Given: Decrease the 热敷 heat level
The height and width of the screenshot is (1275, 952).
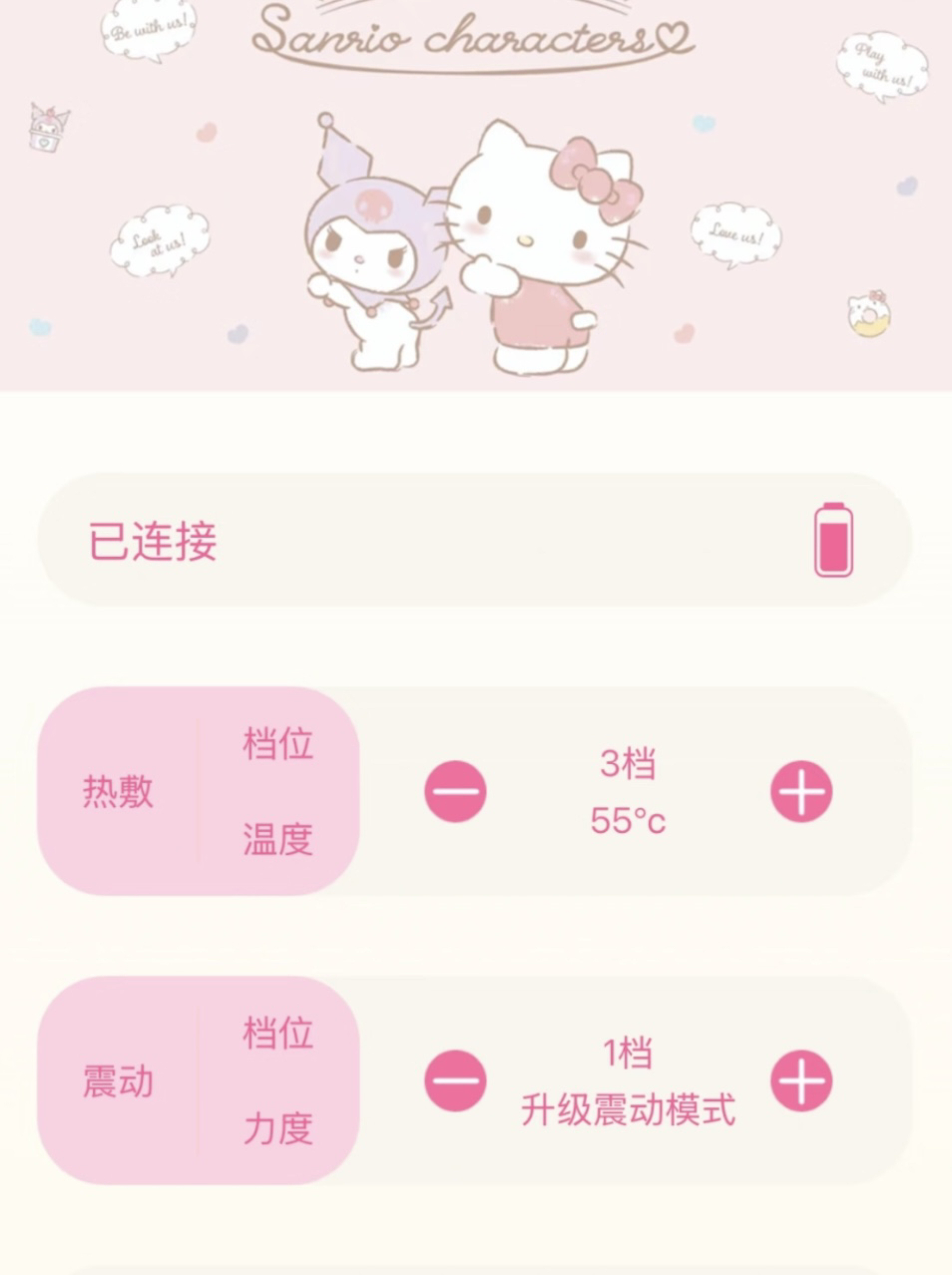Looking at the screenshot, I should [455, 791].
